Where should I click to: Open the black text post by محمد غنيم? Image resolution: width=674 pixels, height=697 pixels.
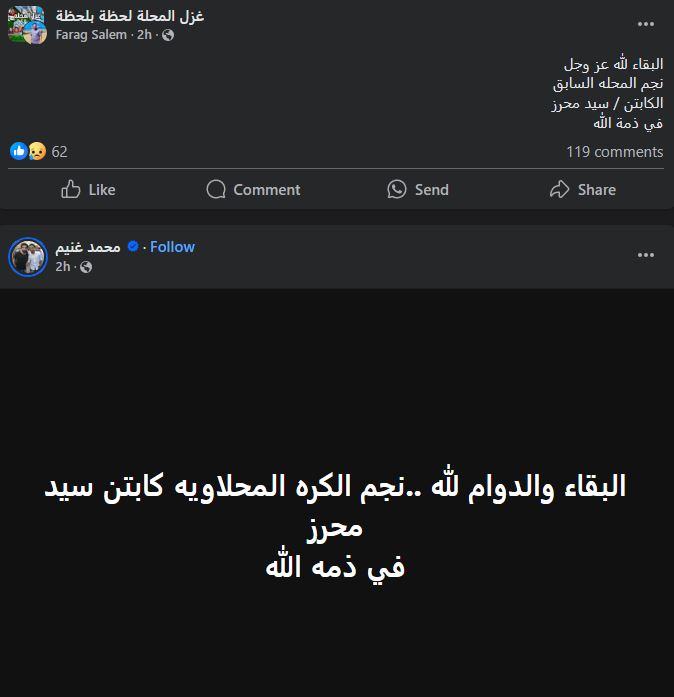click(337, 530)
